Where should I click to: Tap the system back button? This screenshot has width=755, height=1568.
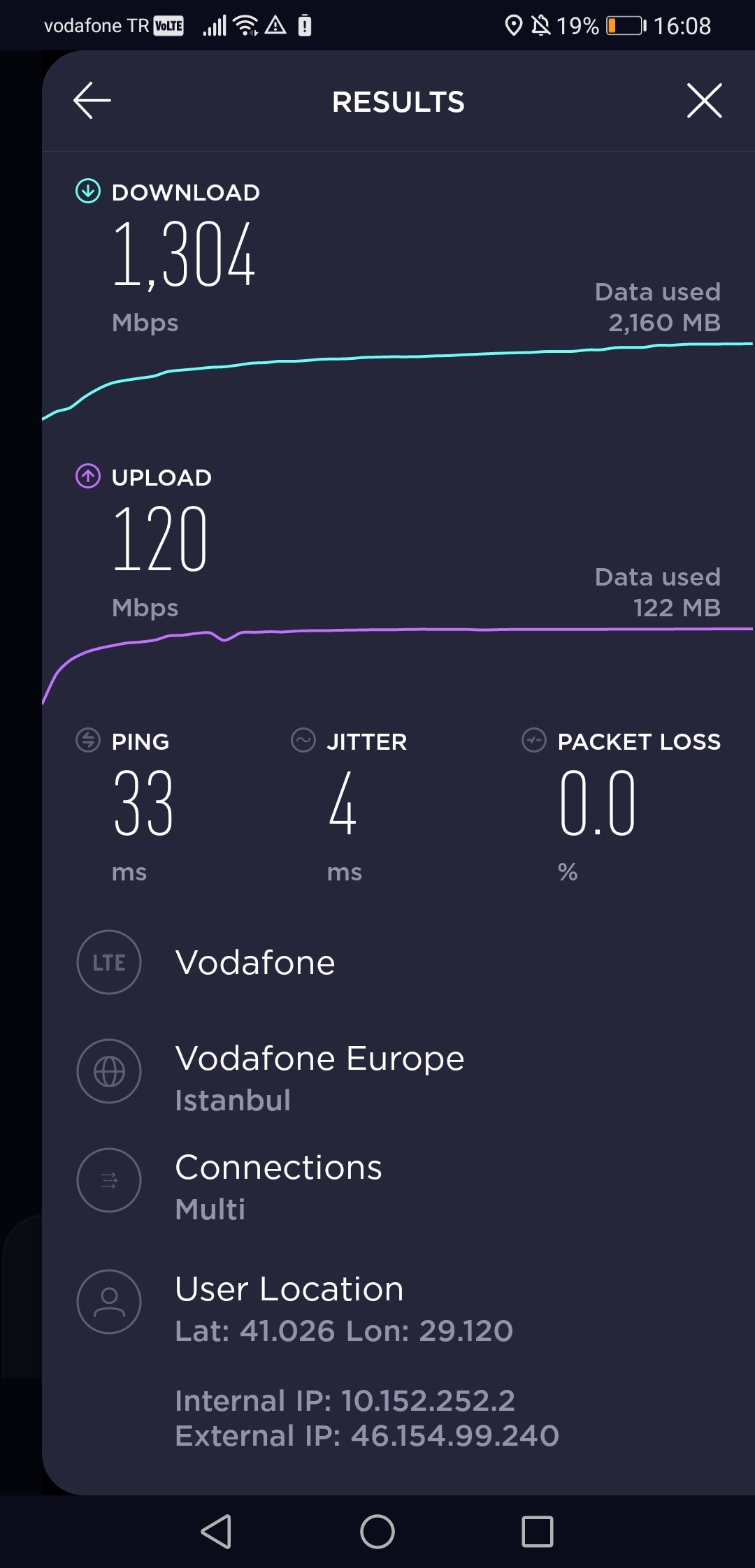216,1532
